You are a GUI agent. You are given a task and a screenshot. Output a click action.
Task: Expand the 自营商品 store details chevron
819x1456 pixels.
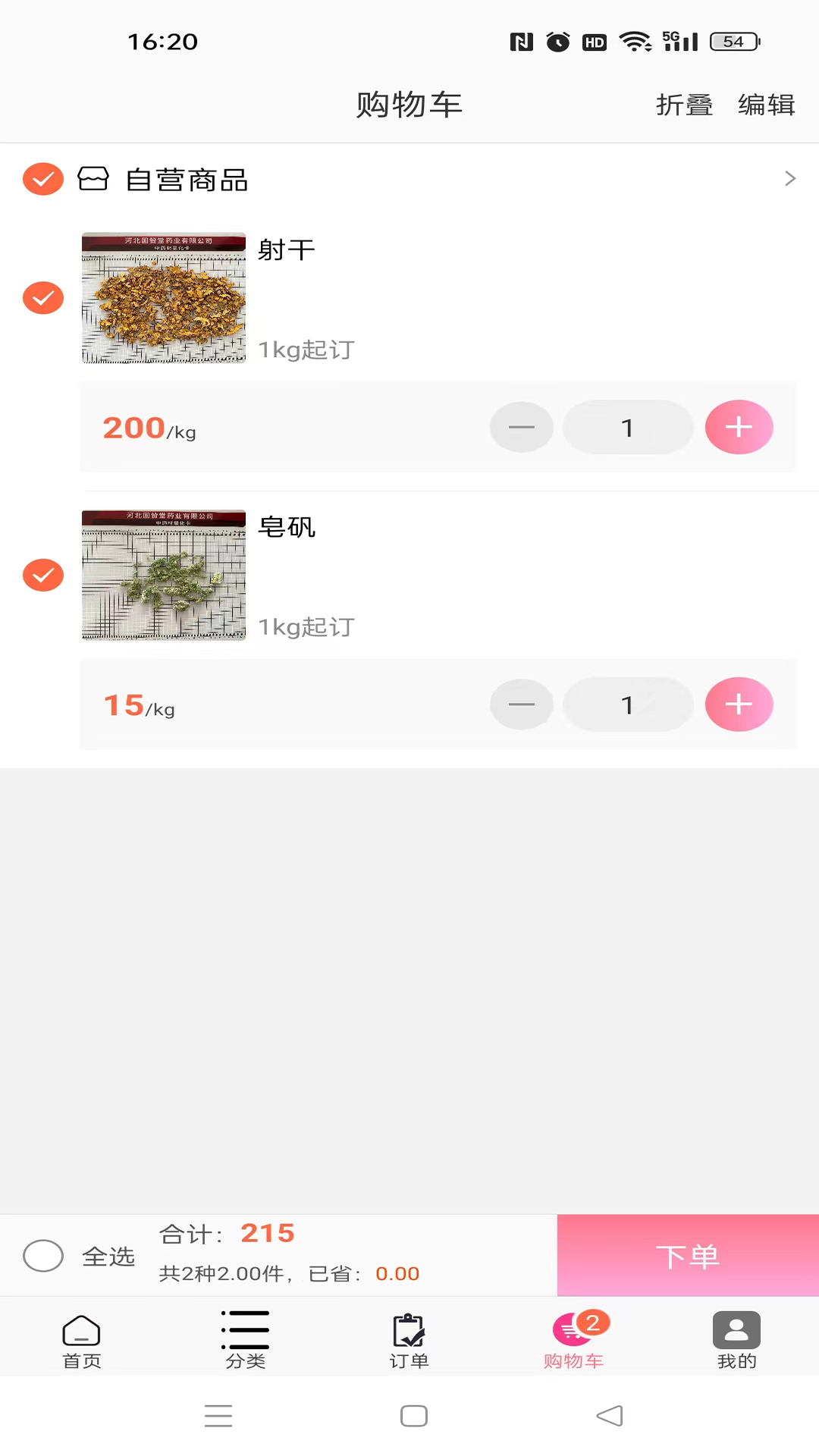point(789,178)
